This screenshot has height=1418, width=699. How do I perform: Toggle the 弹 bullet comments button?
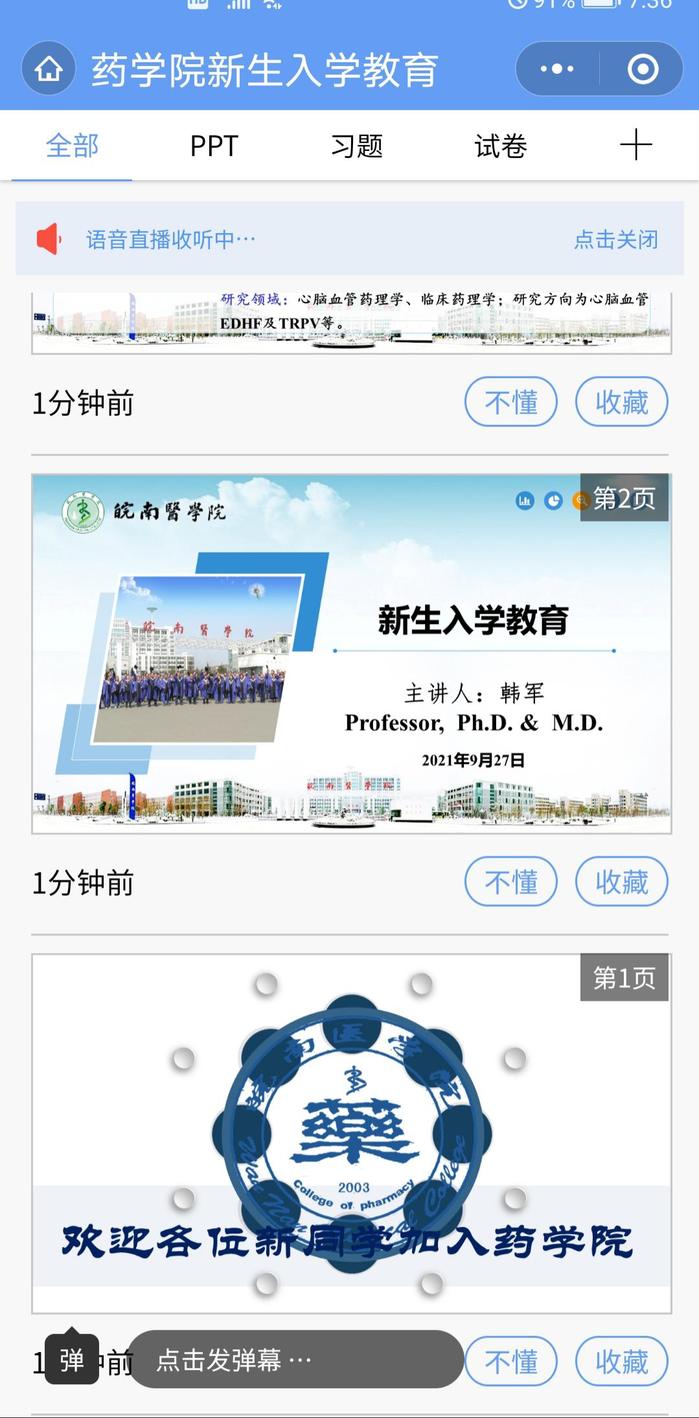[72, 1360]
